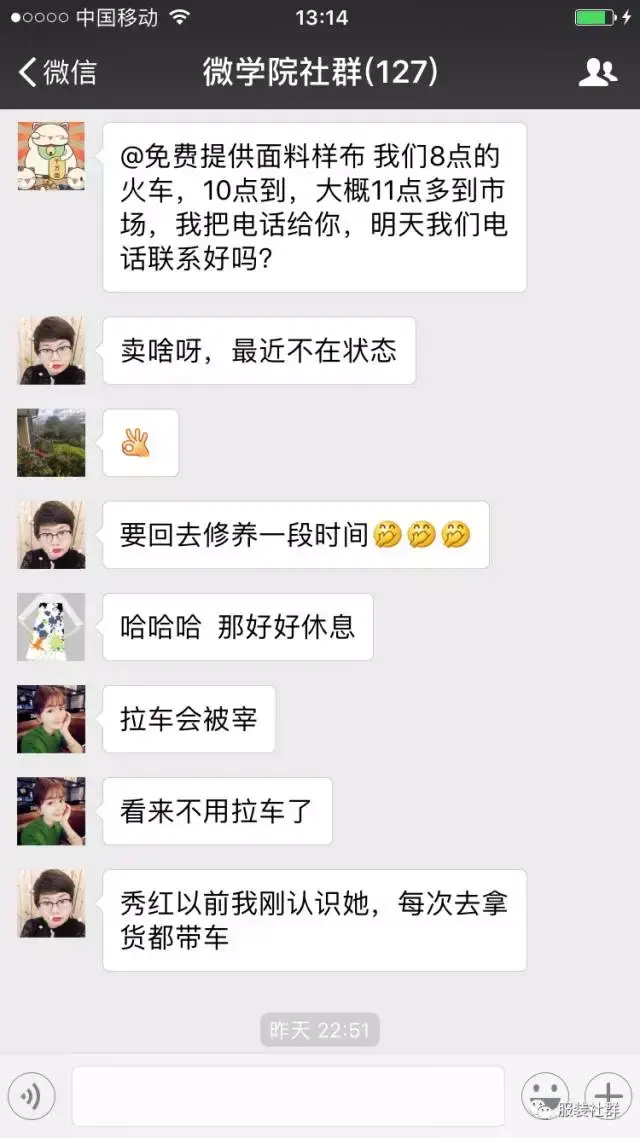Open avatar beside 看来不用拉车了
This screenshot has height=1138, width=640.
tap(51, 810)
